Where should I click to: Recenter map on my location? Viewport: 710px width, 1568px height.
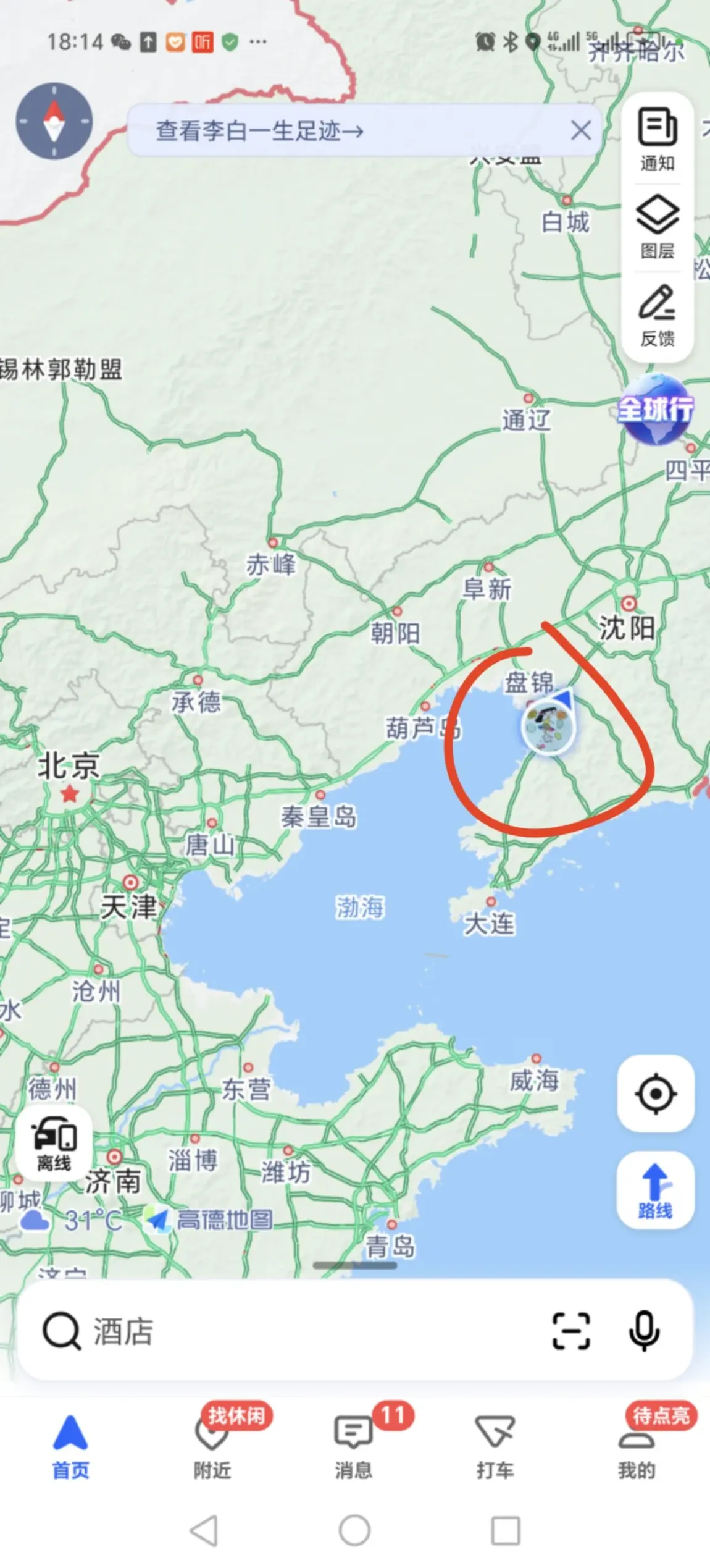click(x=656, y=1094)
